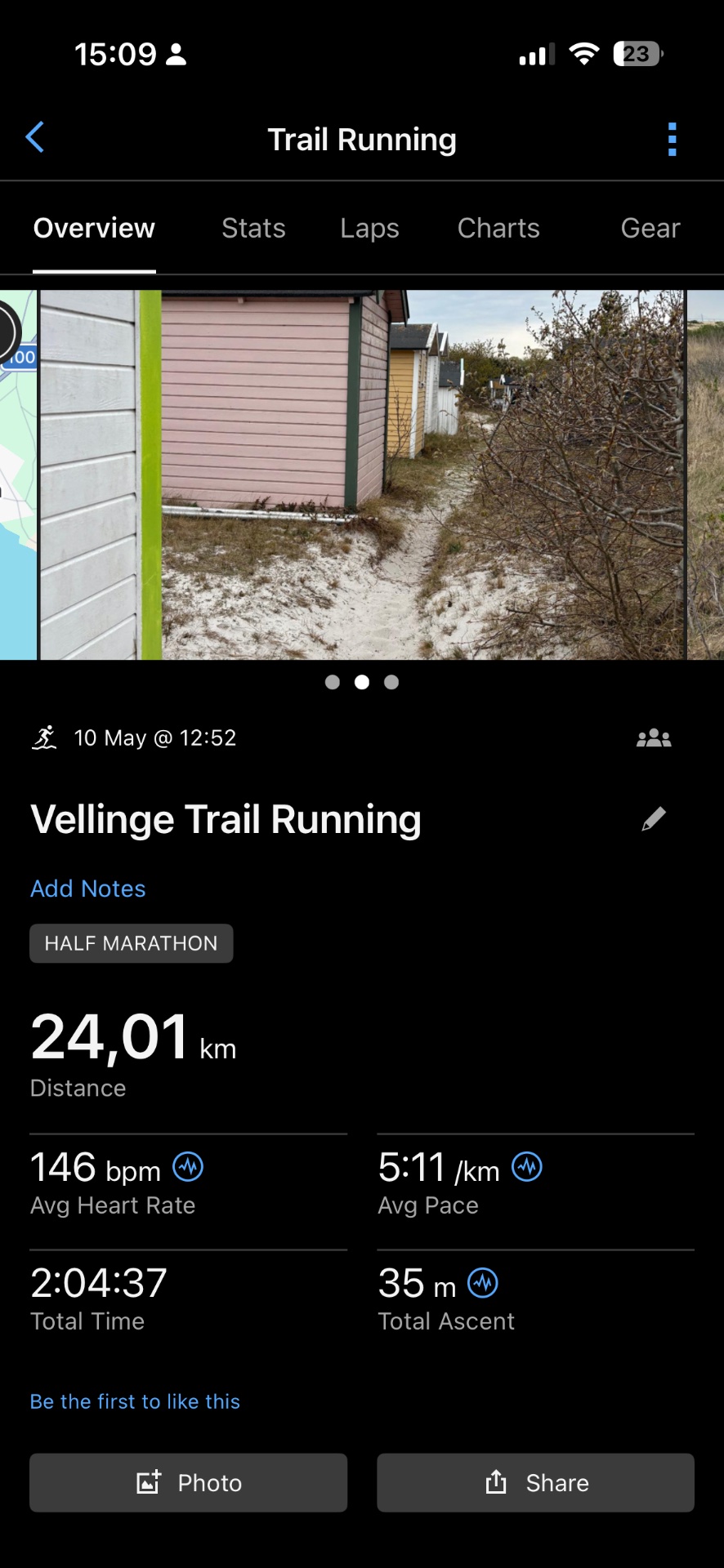This screenshot has height=1568, width=724.
Task: Open the pace insight icon beside 5:11 /km
Action: click(527, 1166)
